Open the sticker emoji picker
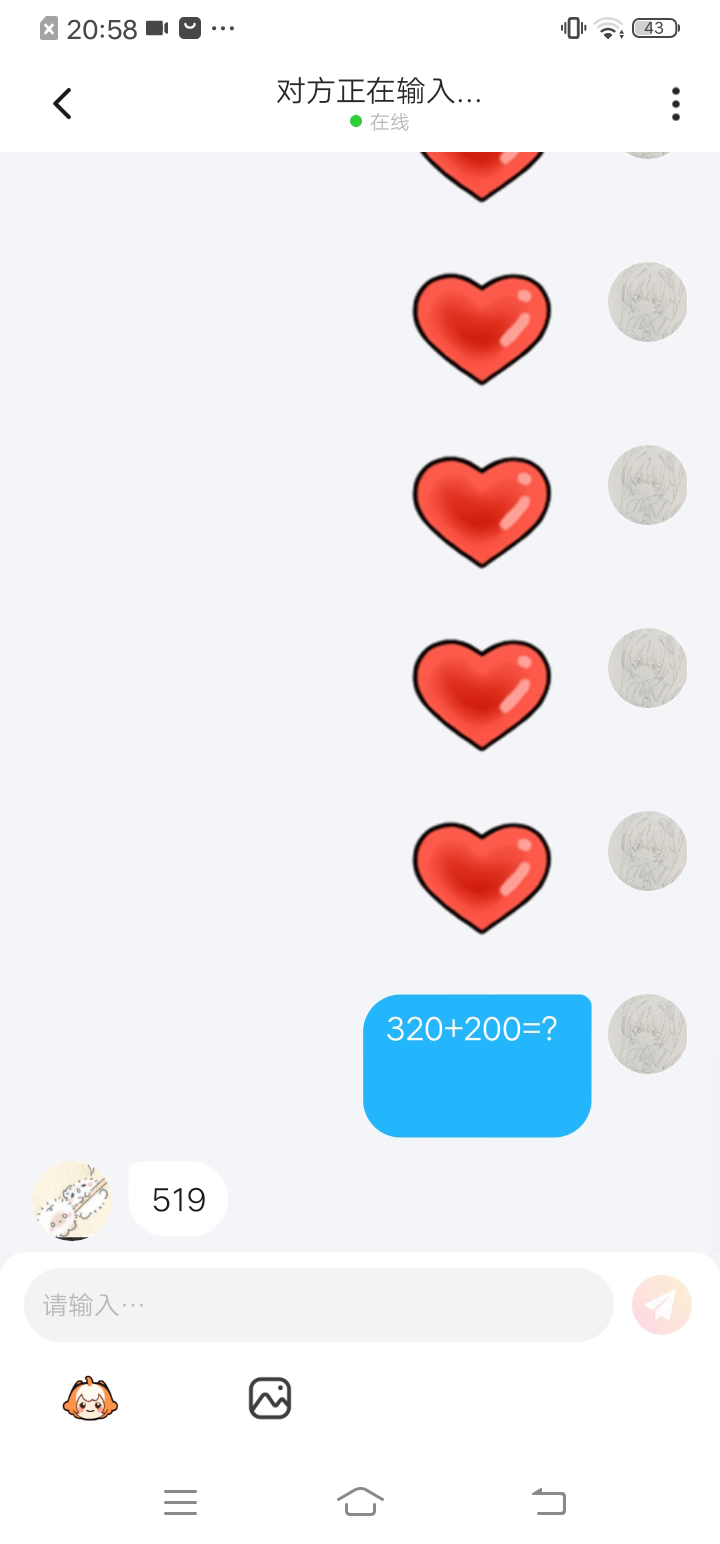The width and height of the screenshot is (720, 1544). click(90, 1398)
